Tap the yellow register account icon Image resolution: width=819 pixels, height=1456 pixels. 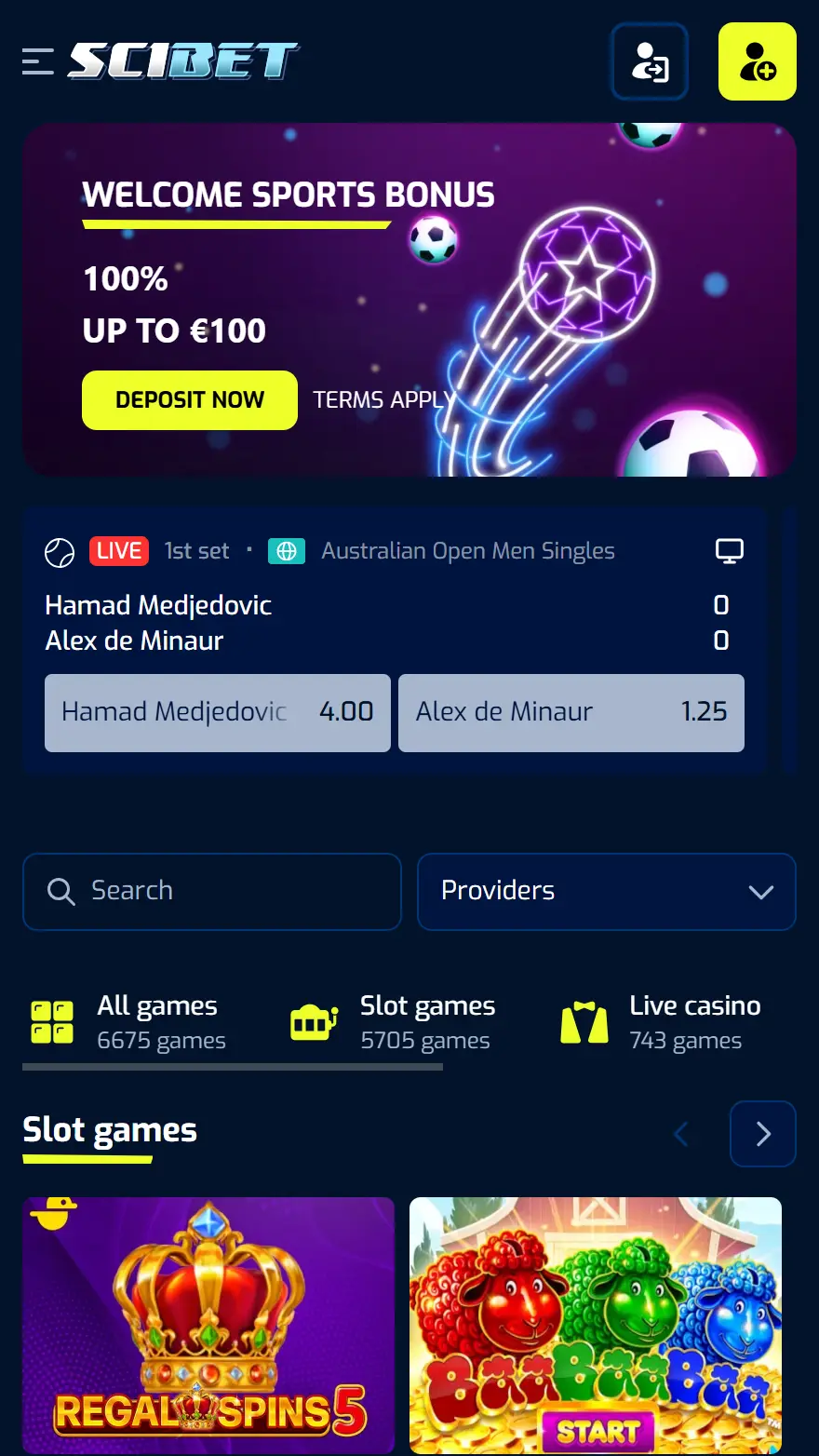[757, 61]
